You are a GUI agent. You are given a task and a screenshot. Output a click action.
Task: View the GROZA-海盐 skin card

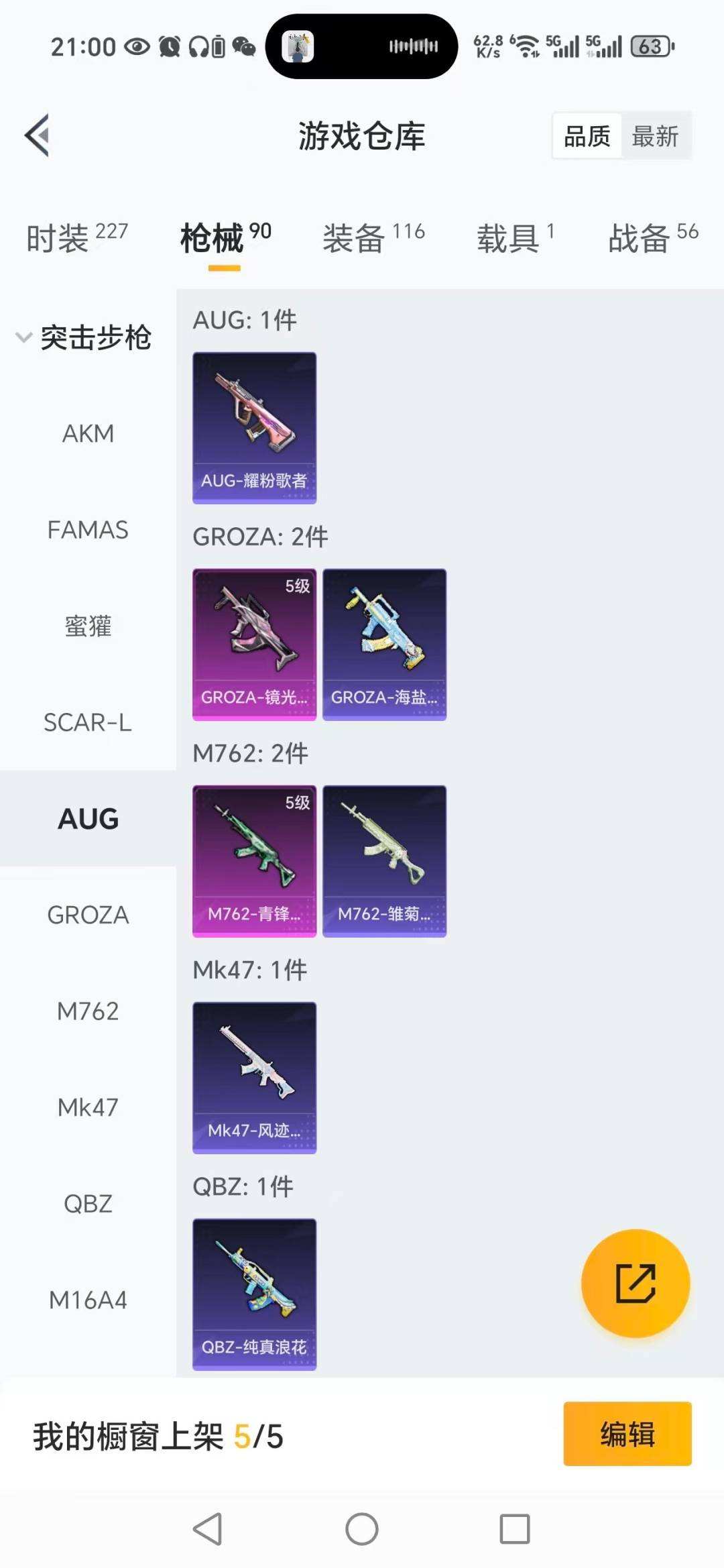tap(384, 644)
